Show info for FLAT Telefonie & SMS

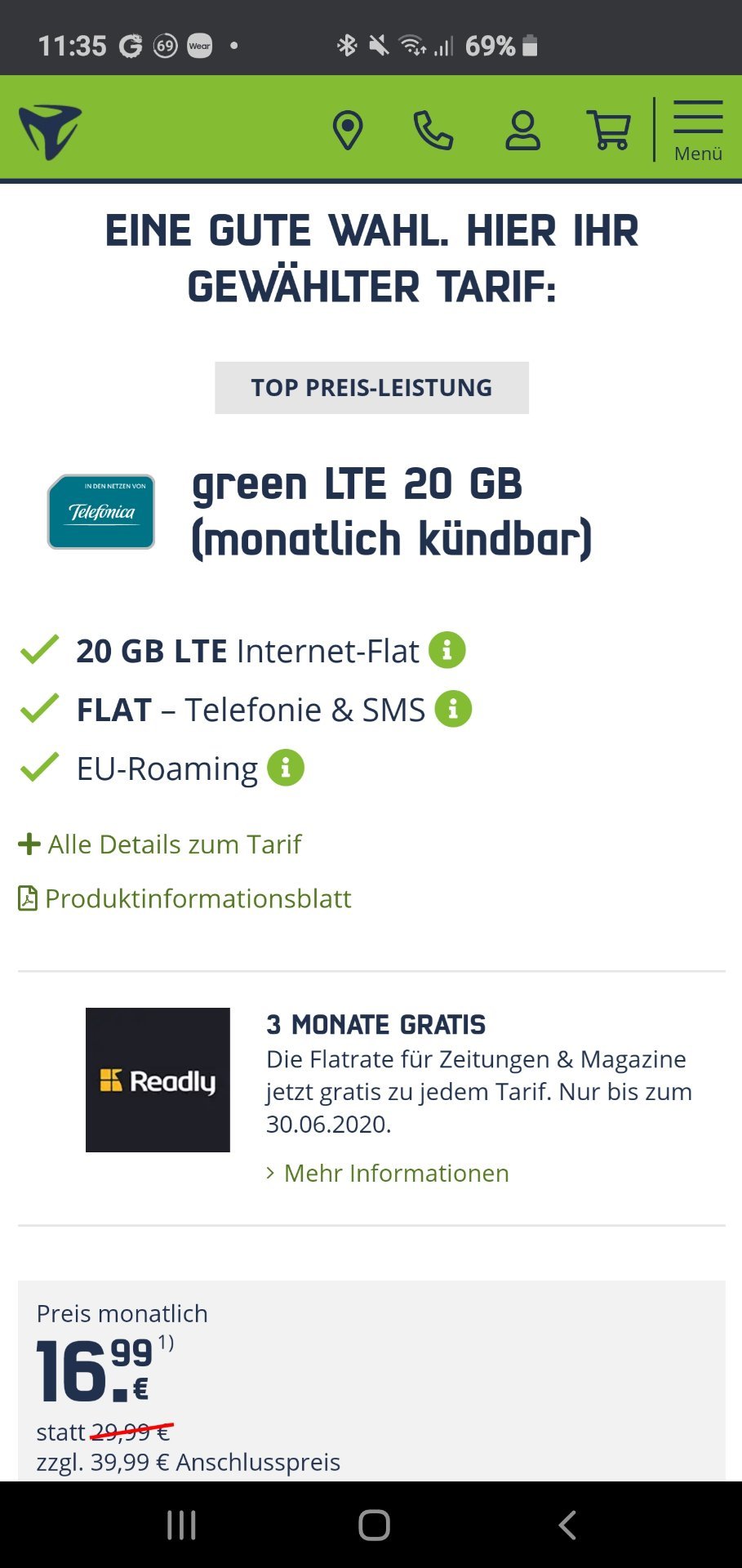point(453,709)
